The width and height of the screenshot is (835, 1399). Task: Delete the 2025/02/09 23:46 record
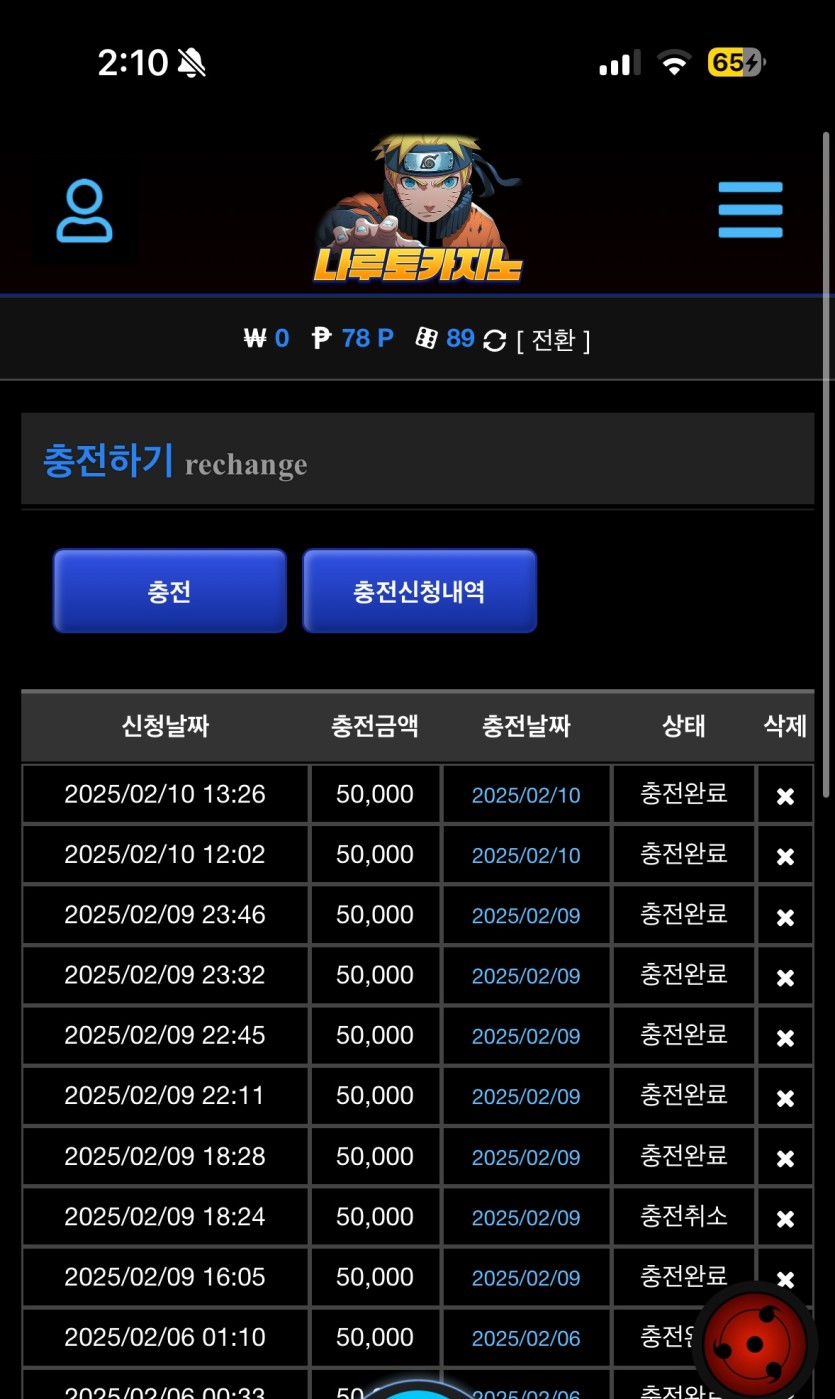(x=785, y=917)
